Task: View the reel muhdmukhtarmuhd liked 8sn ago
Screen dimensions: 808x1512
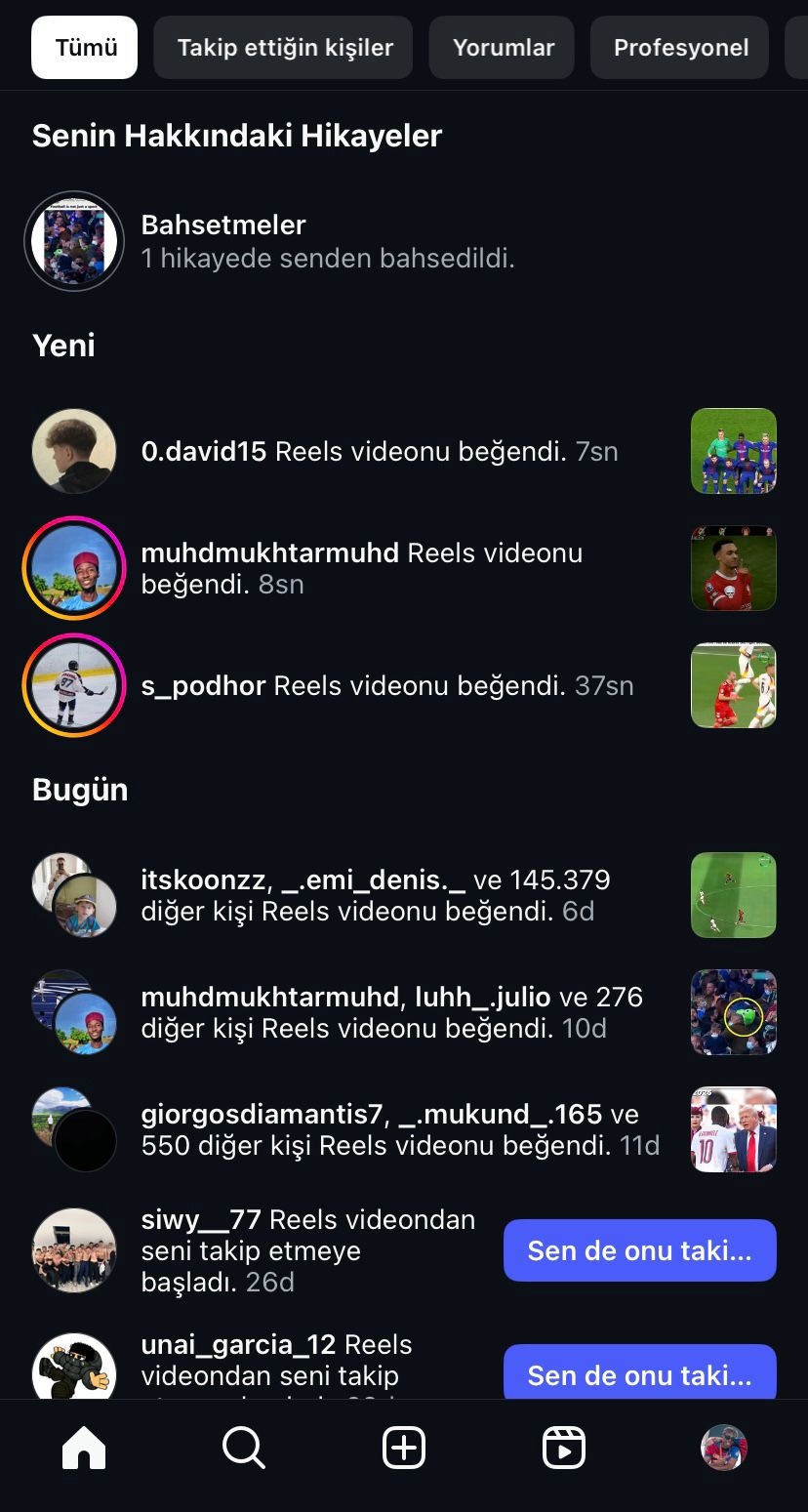Action: pyautogui.click(x=733, y=568)
